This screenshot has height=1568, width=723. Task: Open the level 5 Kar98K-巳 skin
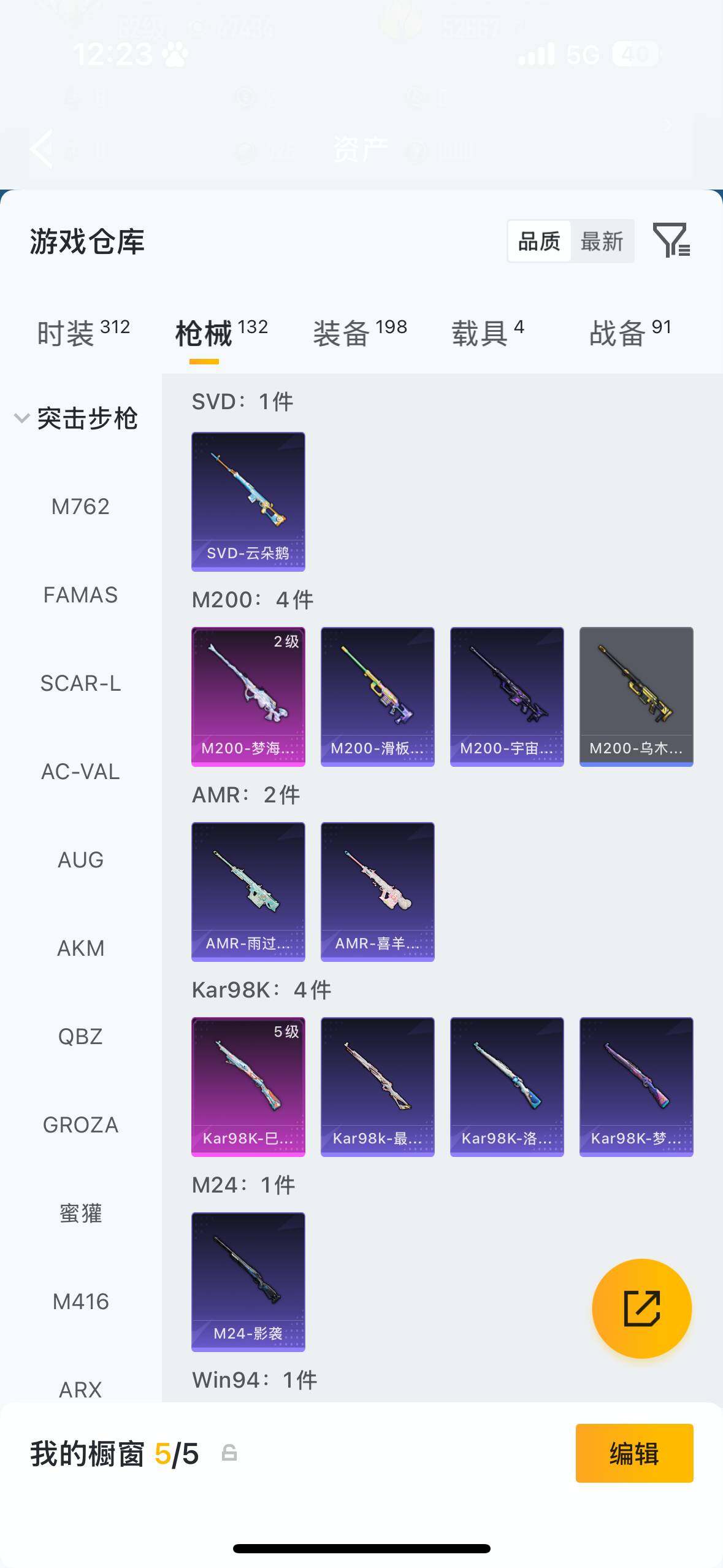click(x=248, y=1086)
